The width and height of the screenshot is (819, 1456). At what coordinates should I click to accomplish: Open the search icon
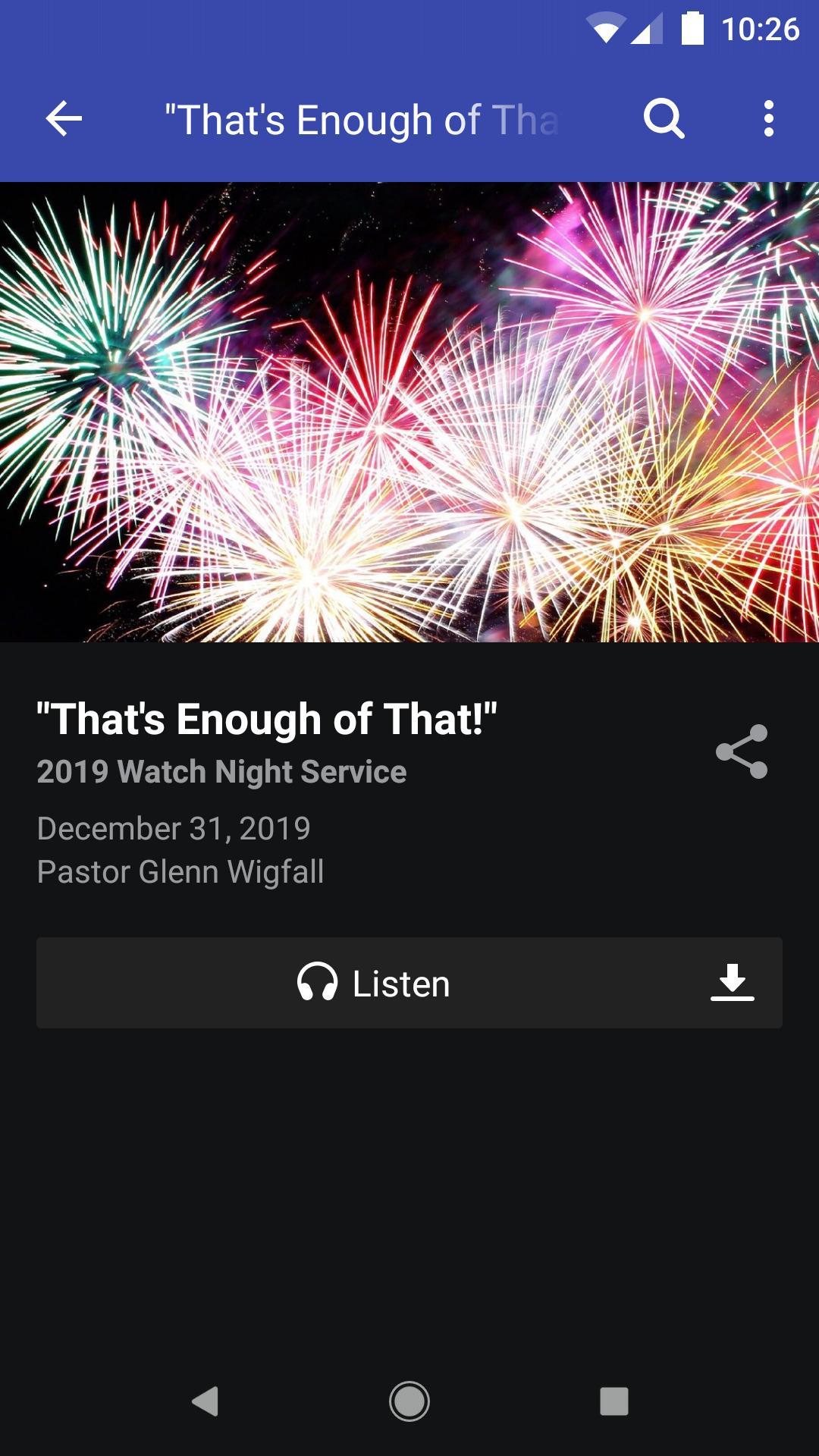pyautogui.click(x=664, y=119)
